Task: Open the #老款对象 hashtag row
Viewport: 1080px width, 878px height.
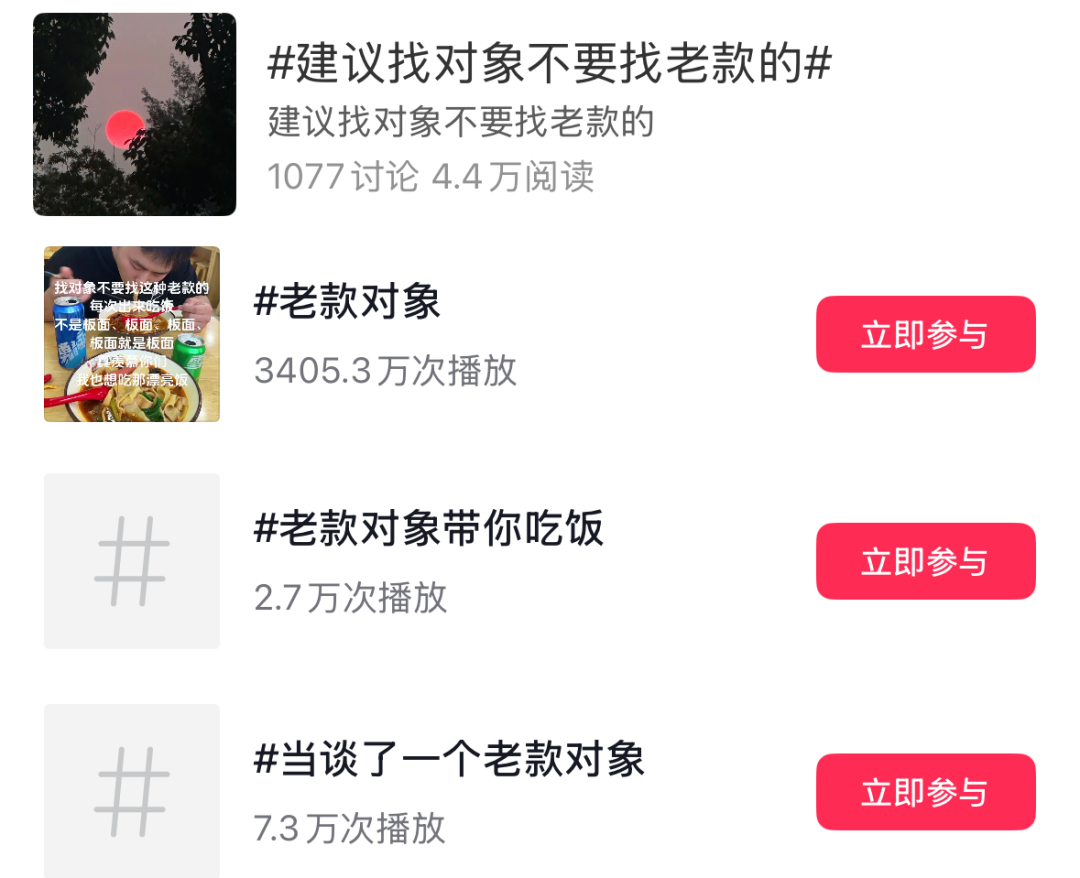Action: pyautogui.click(x=347, y=303)
